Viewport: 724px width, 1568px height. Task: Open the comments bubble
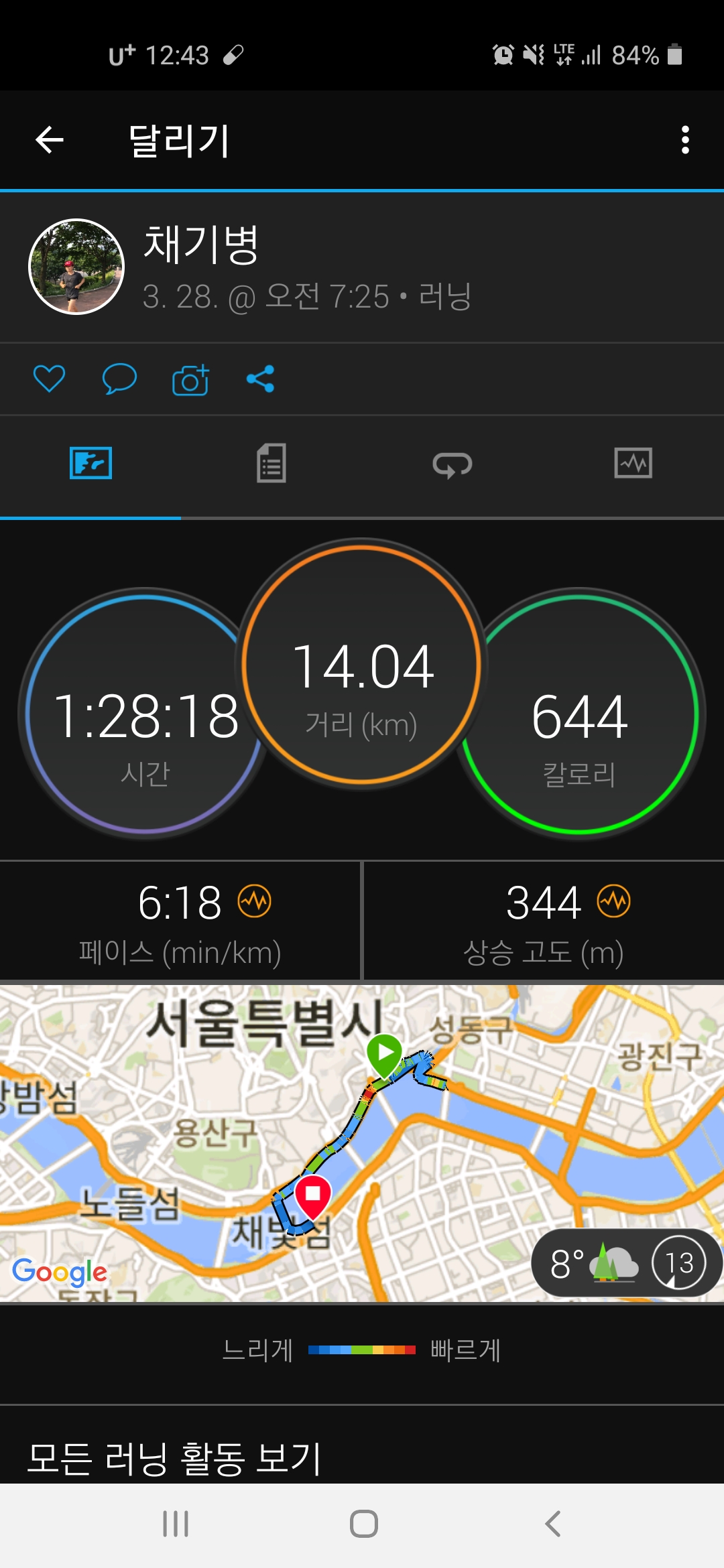[119, 379]
